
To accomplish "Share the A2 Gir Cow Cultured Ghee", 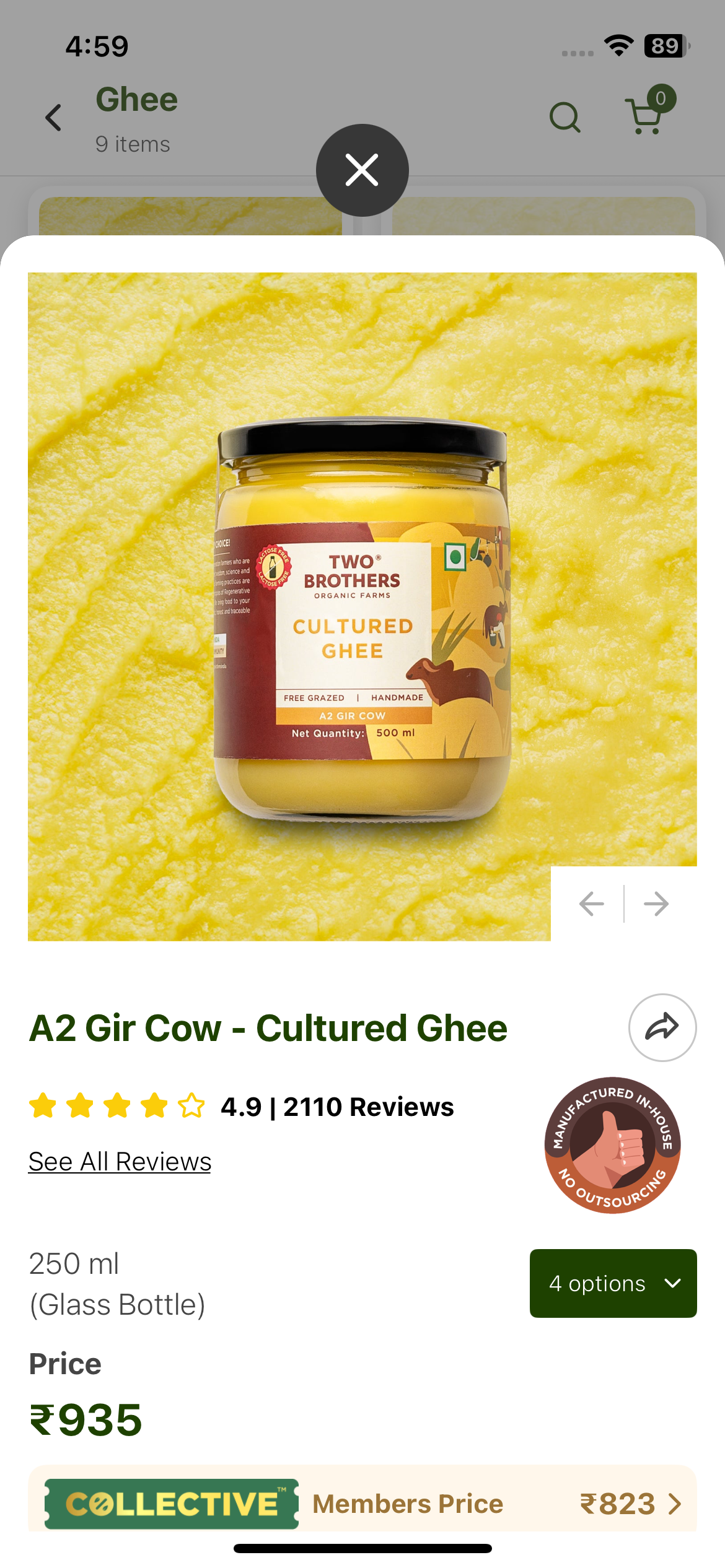I will tap(662, 1027).
